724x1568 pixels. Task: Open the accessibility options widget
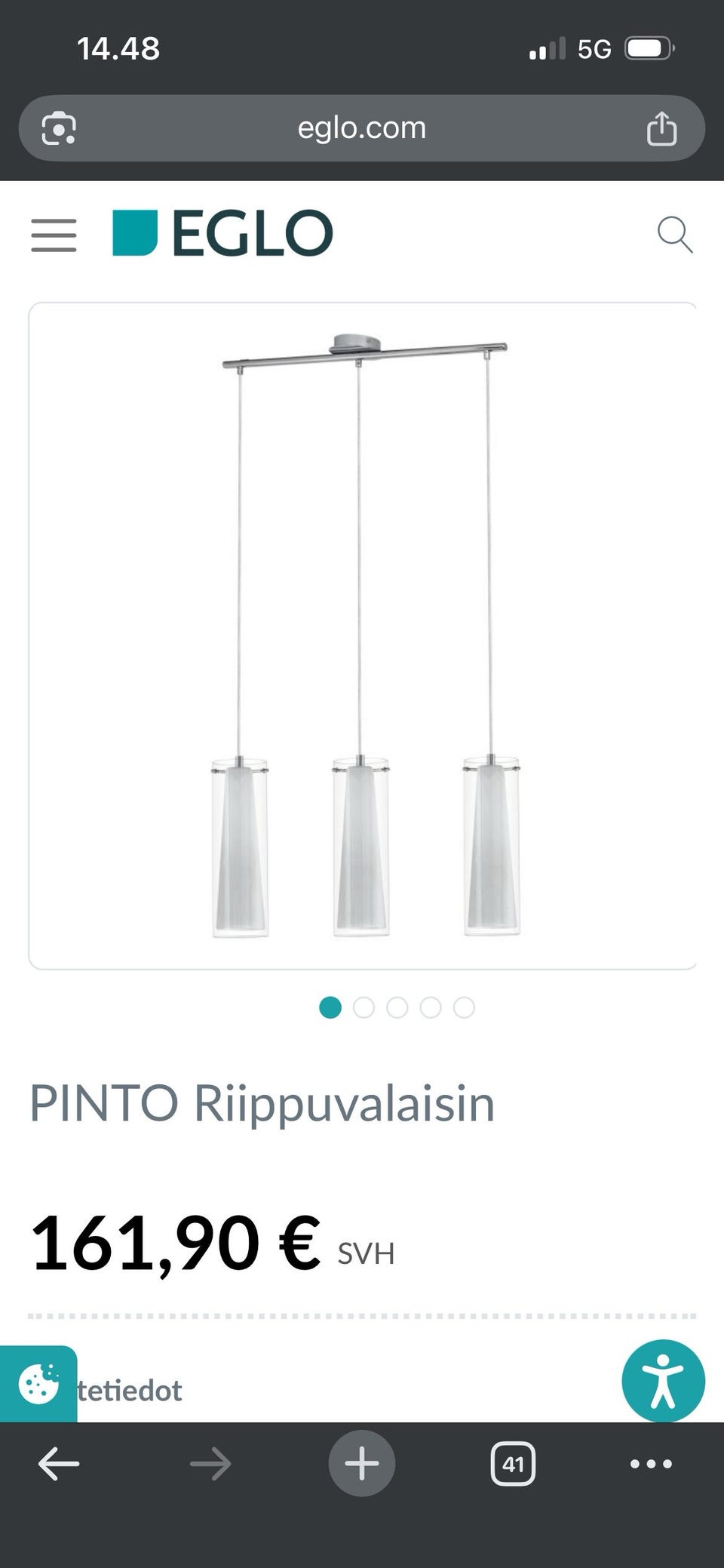click(663, 1381)
